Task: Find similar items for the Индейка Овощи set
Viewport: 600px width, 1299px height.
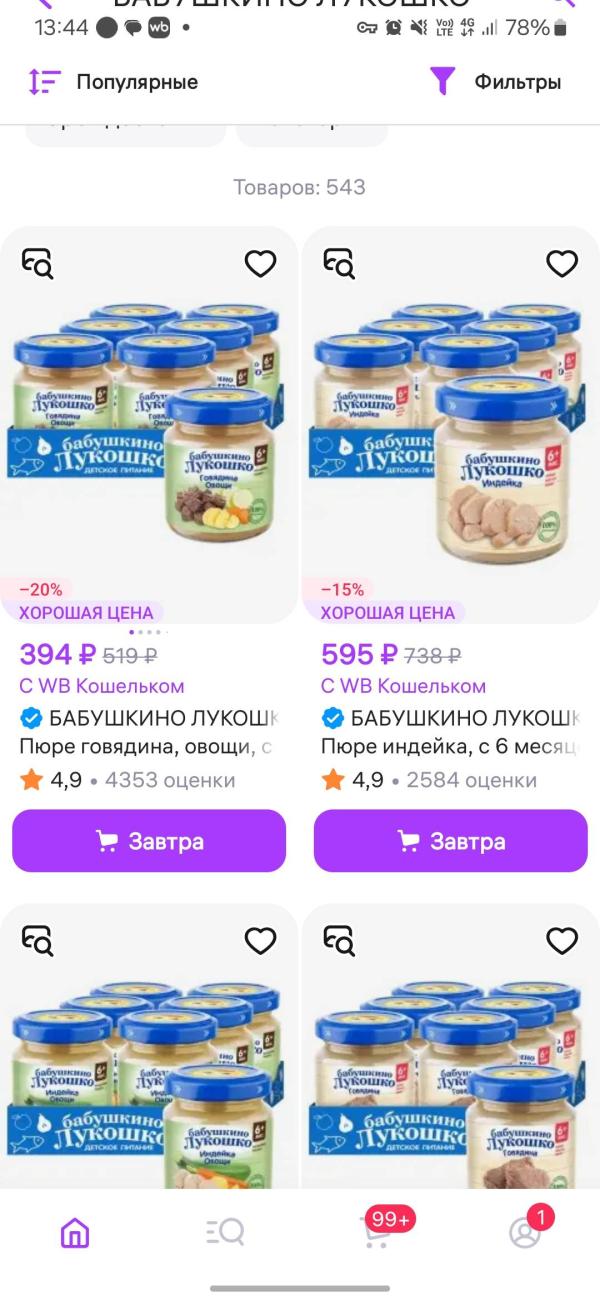Action: 38,941
